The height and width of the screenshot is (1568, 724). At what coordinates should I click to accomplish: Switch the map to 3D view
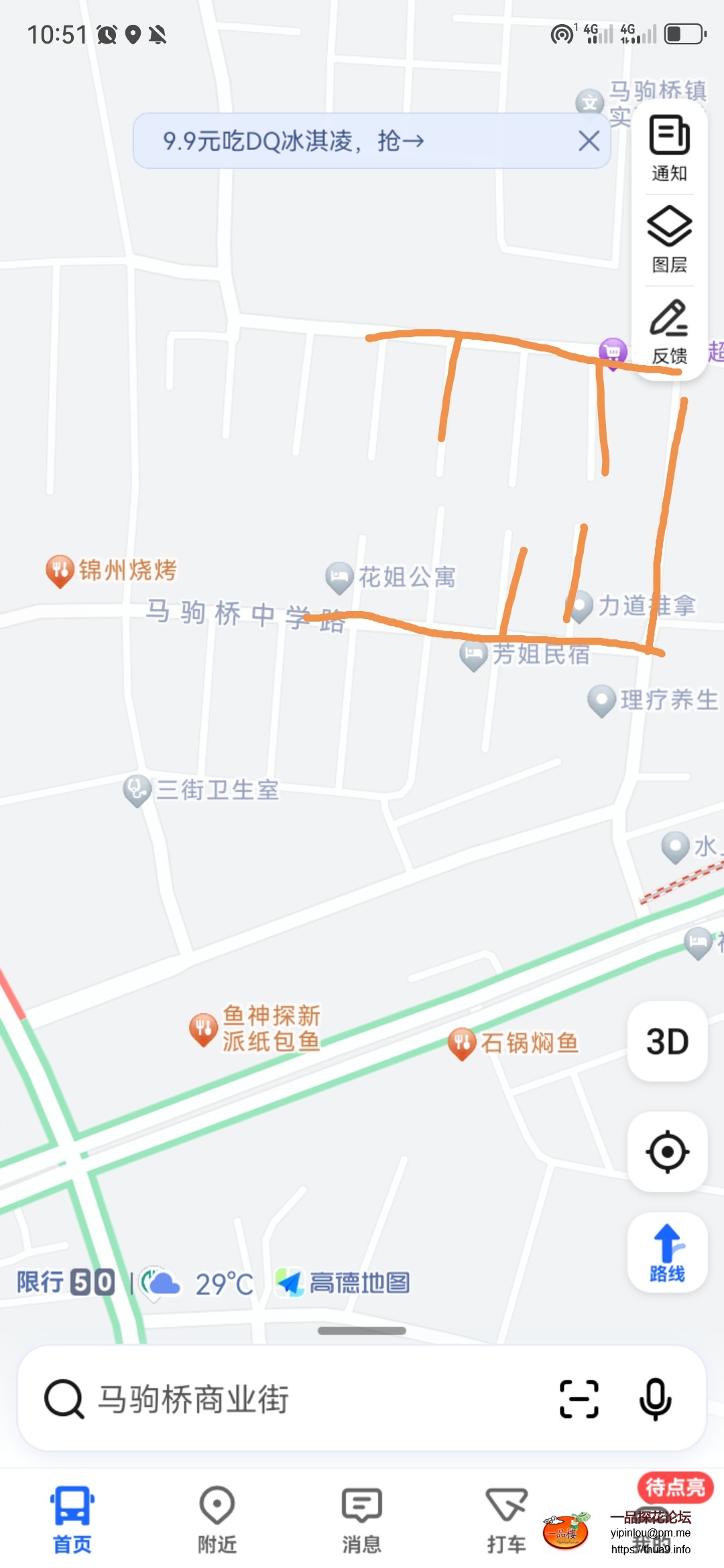click(667, 1041)
